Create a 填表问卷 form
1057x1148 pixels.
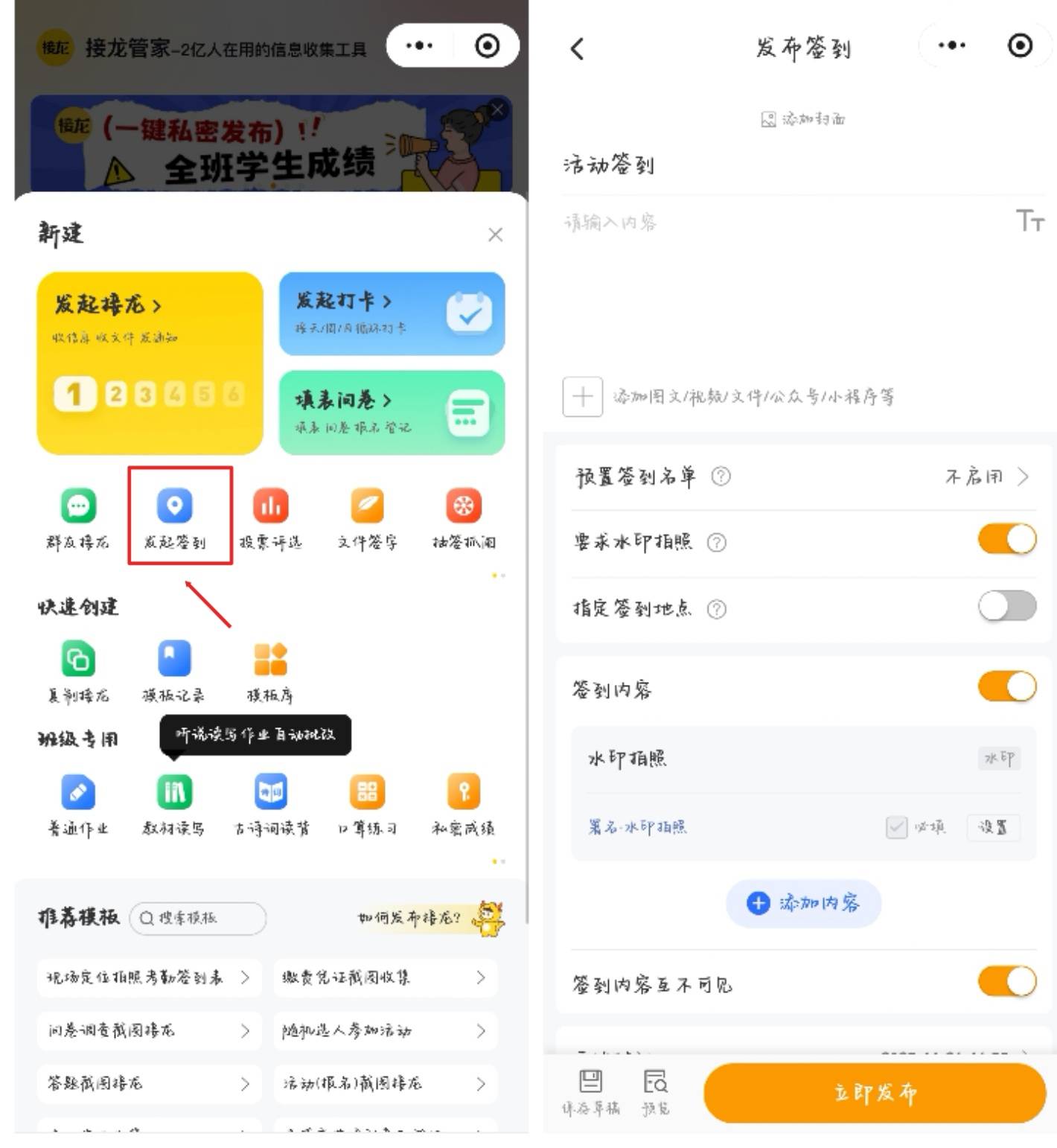coord(392,412)
